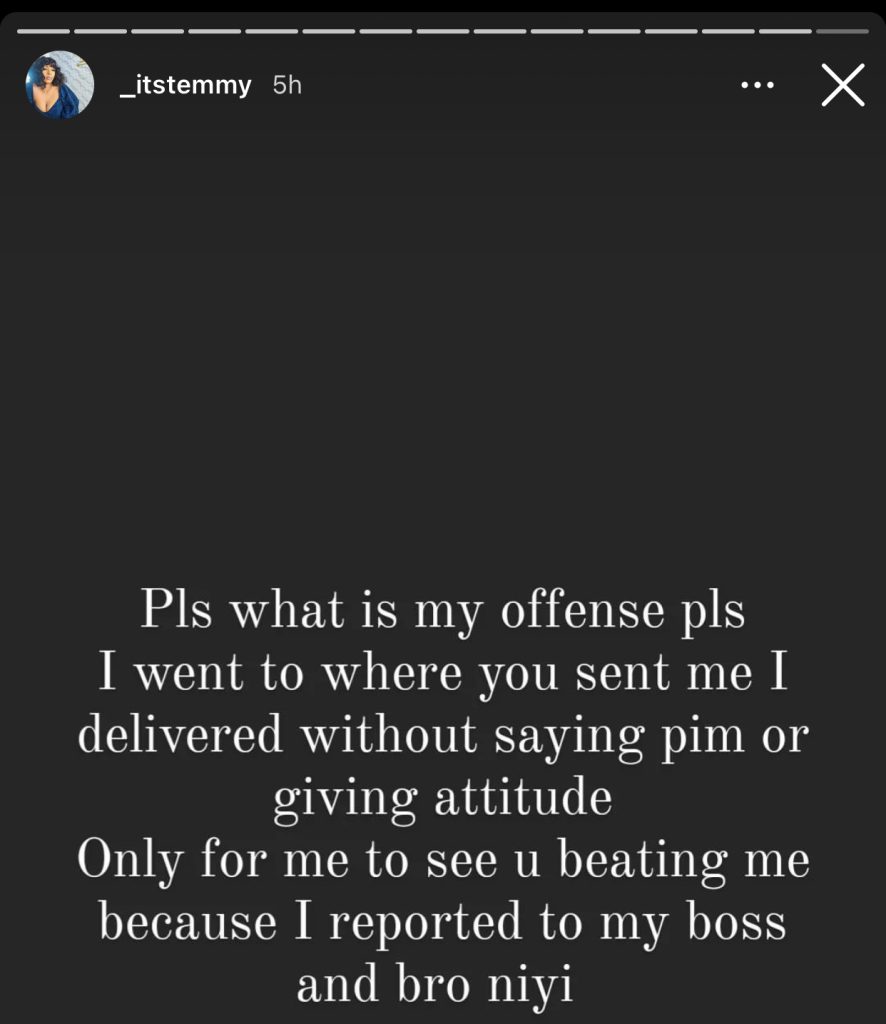The image size is (886, 1024).
Task: Tap the story text starting with Pls
Action: tap(443, 608)
